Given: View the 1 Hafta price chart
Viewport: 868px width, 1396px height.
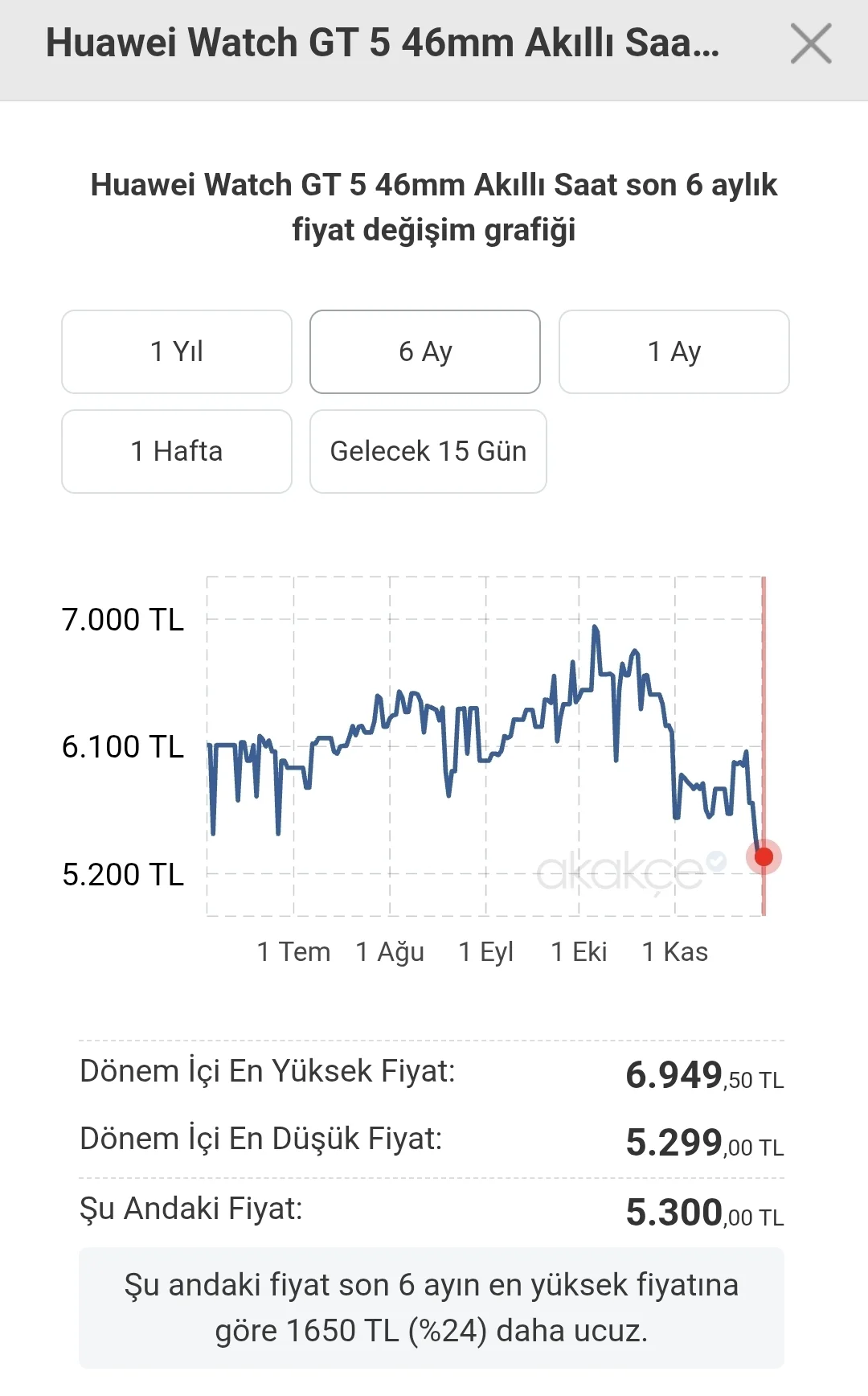Looking at the screenshot, I should point(177,451).
